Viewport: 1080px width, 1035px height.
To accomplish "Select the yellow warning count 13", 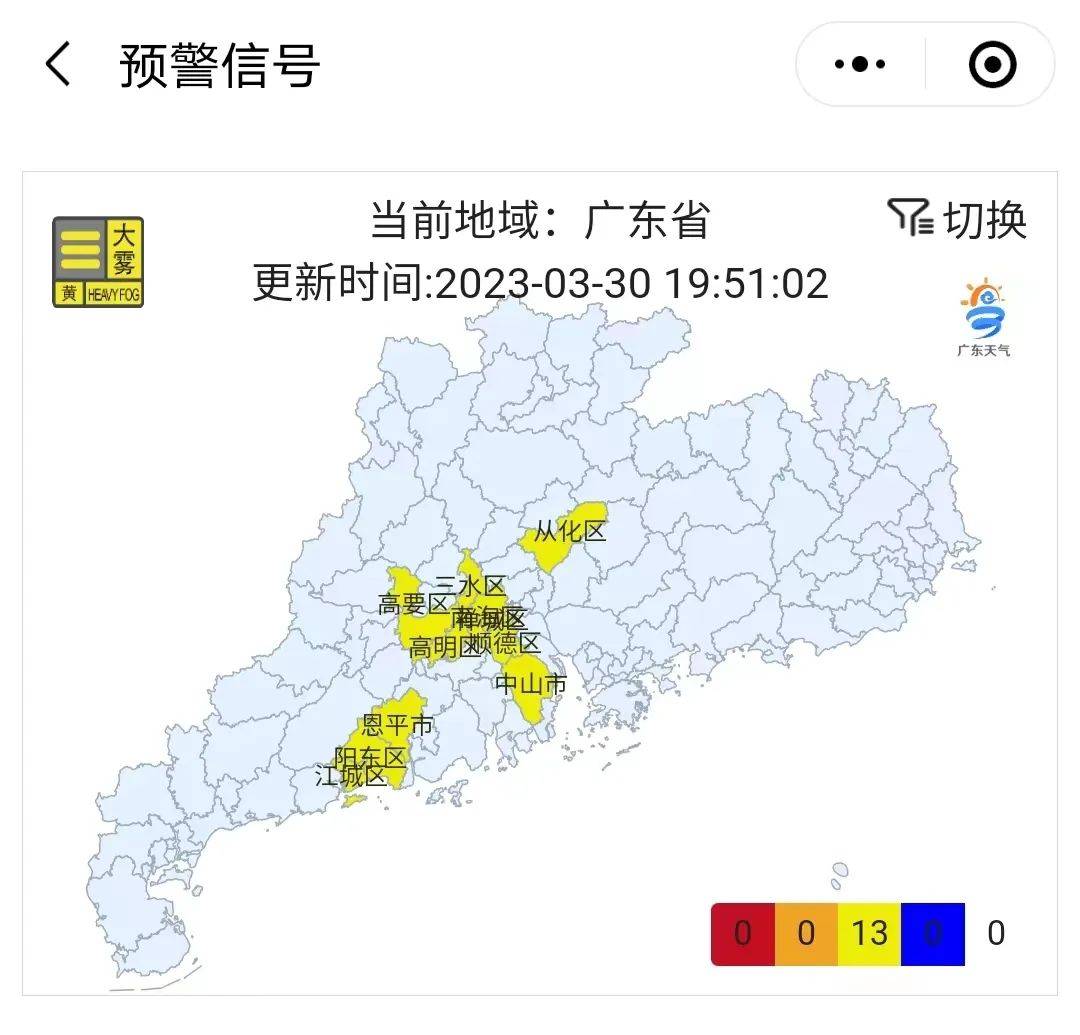I will tap(869, 934).
